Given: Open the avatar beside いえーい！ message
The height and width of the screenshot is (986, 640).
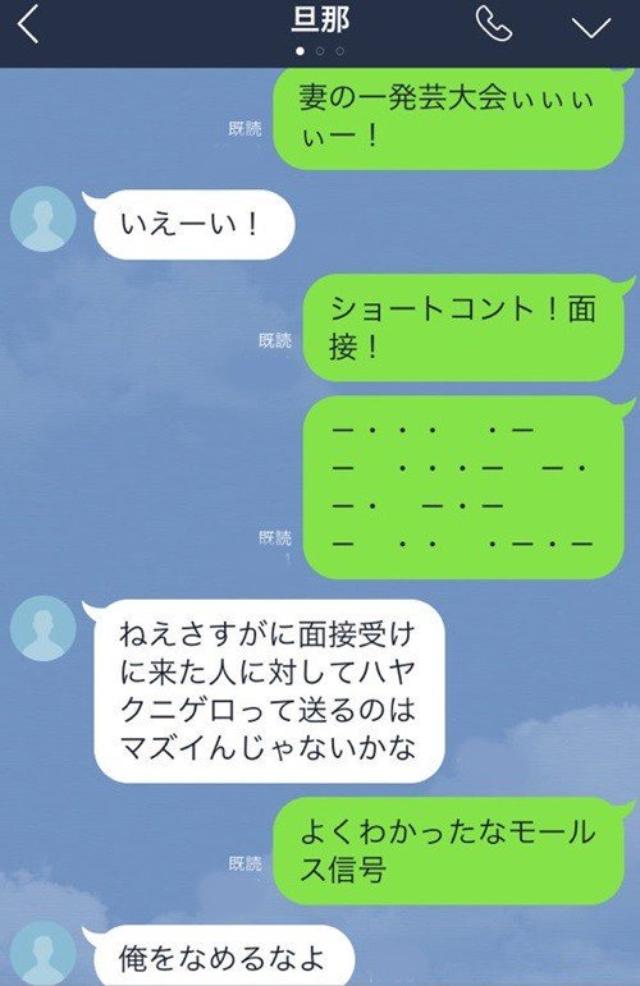Looking at the screenshot, I should tap(43, 219).
